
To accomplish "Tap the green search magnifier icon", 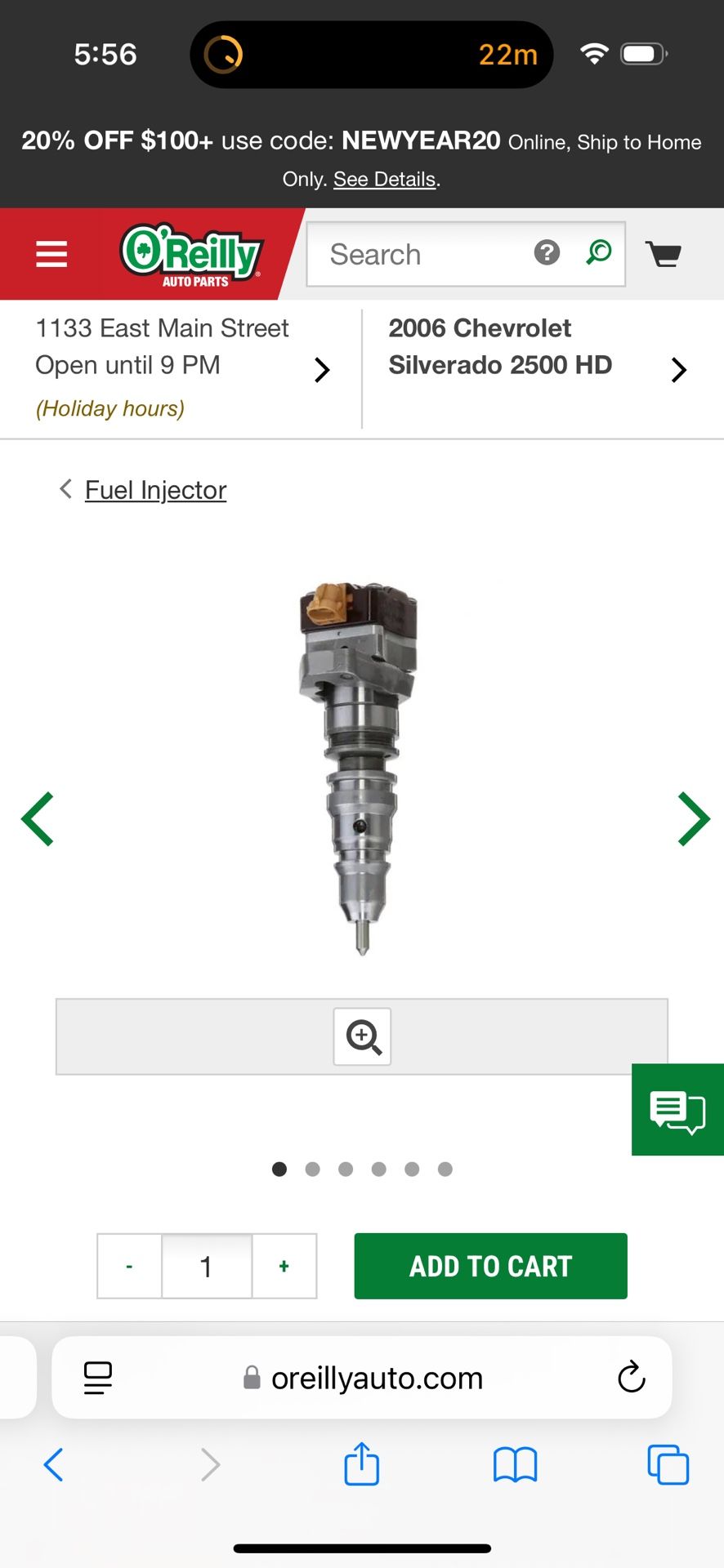I will pos(598,252).
